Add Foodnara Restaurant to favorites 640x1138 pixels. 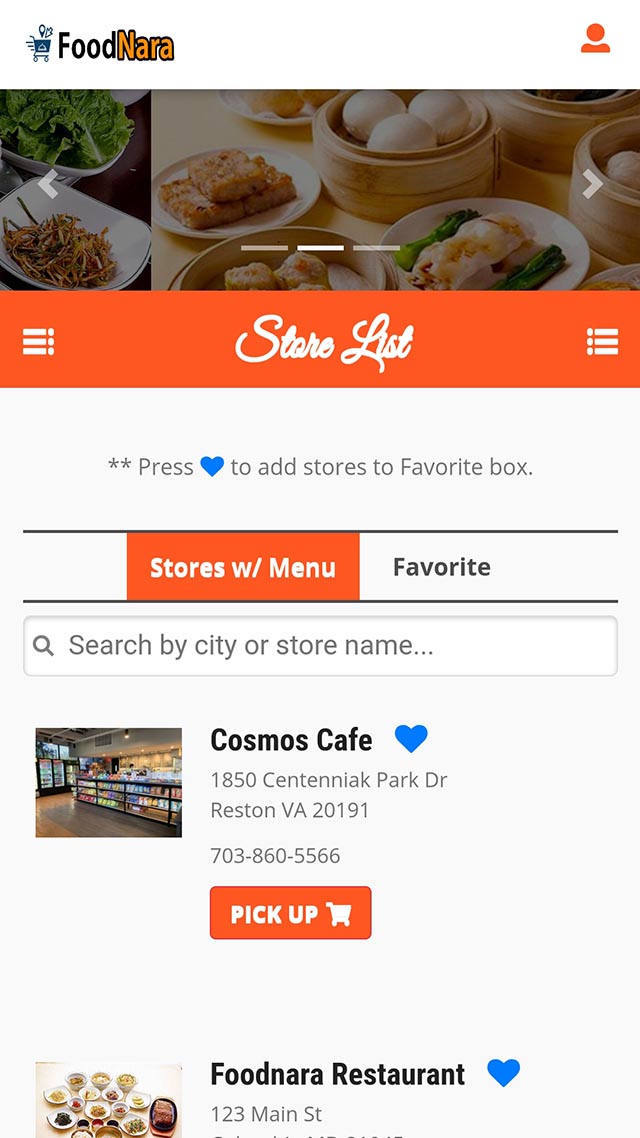504,1073
